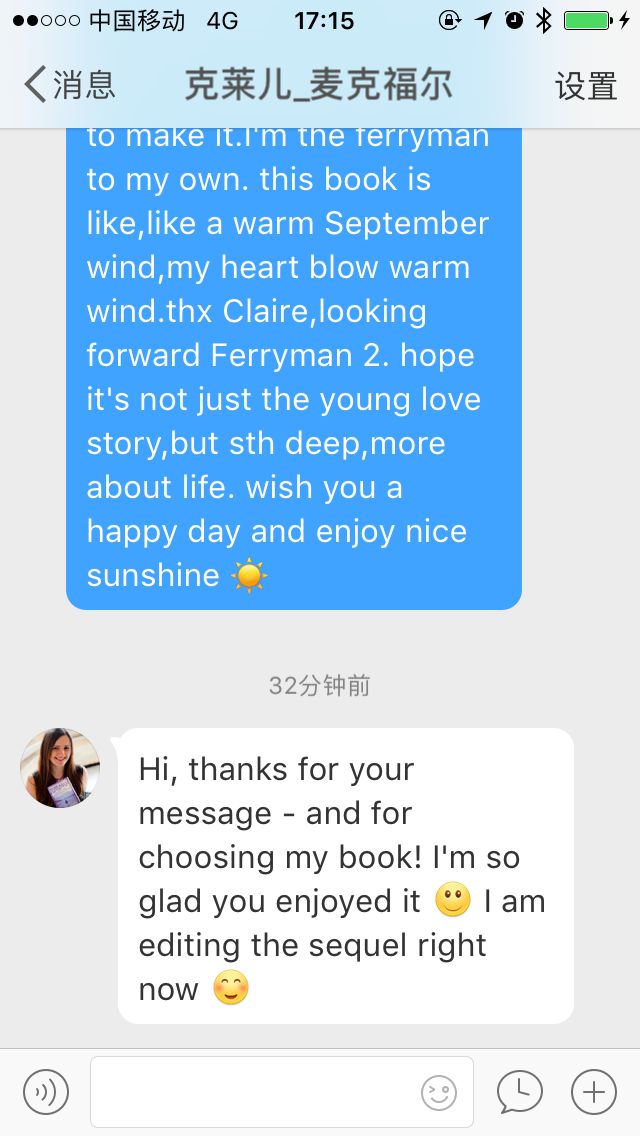The height and width of the screenshot is (1136, 640).
Task: Go back to the 消息 list
Action: click(68, 85)
